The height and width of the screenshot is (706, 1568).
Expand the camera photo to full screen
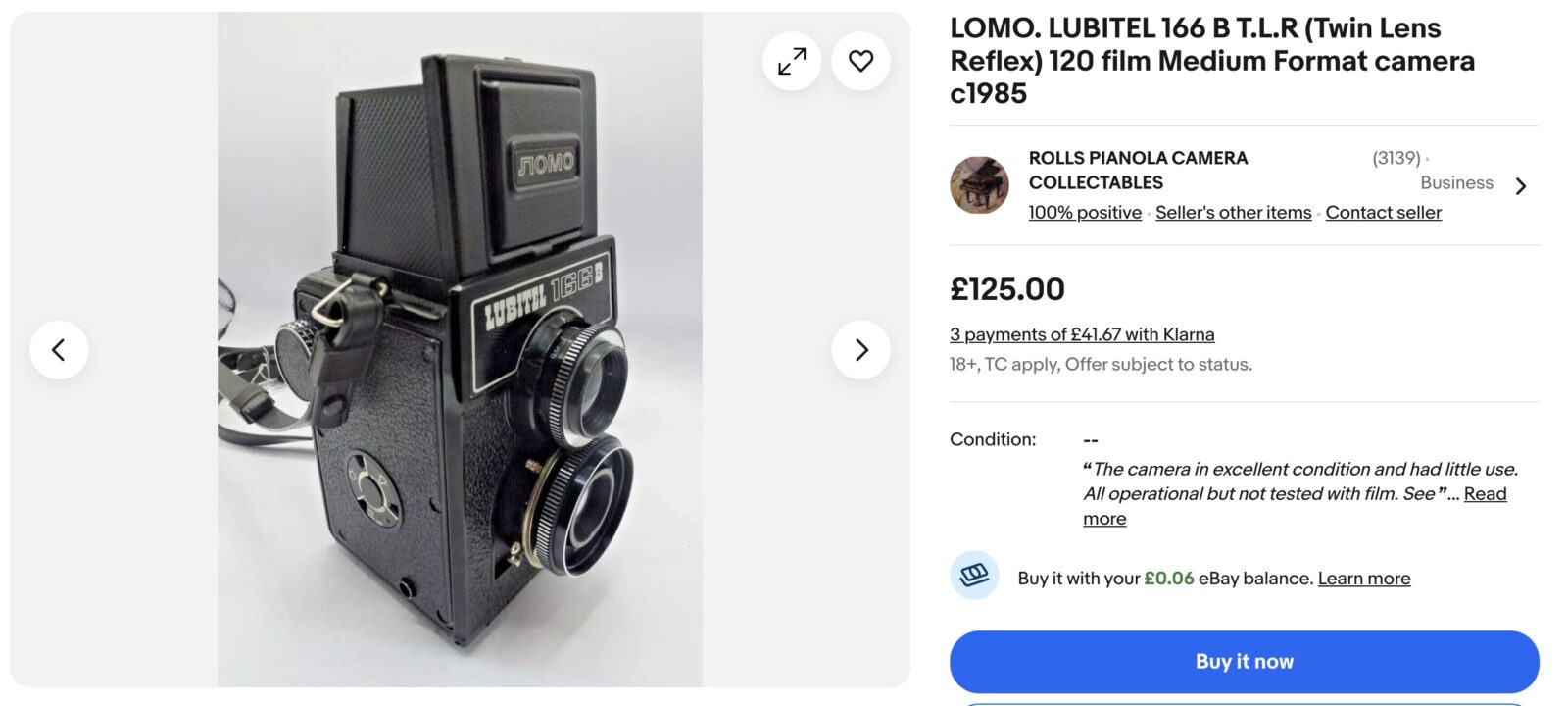(x=792, y=61)
